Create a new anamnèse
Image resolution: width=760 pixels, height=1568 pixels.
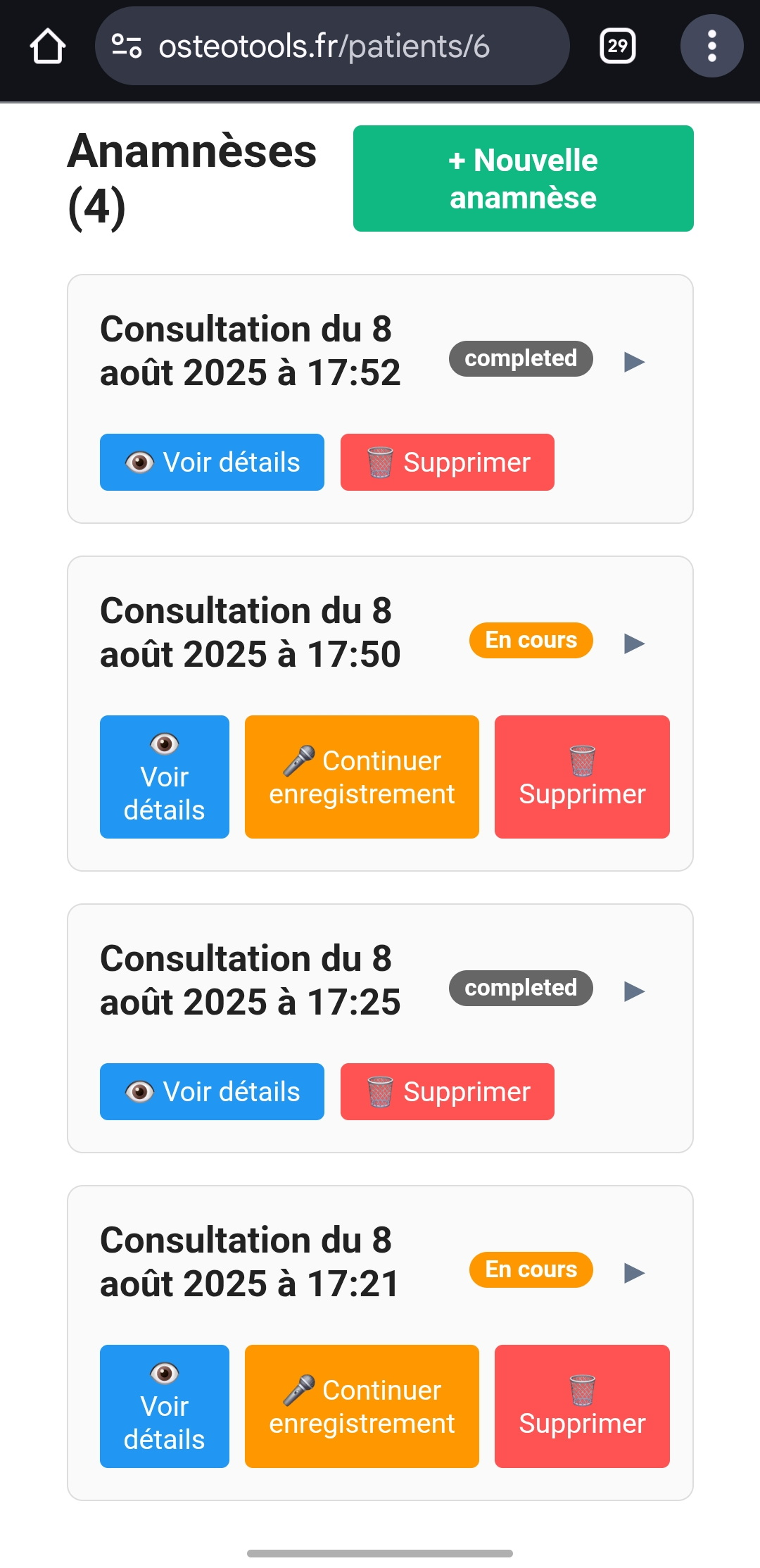(523, 179)
